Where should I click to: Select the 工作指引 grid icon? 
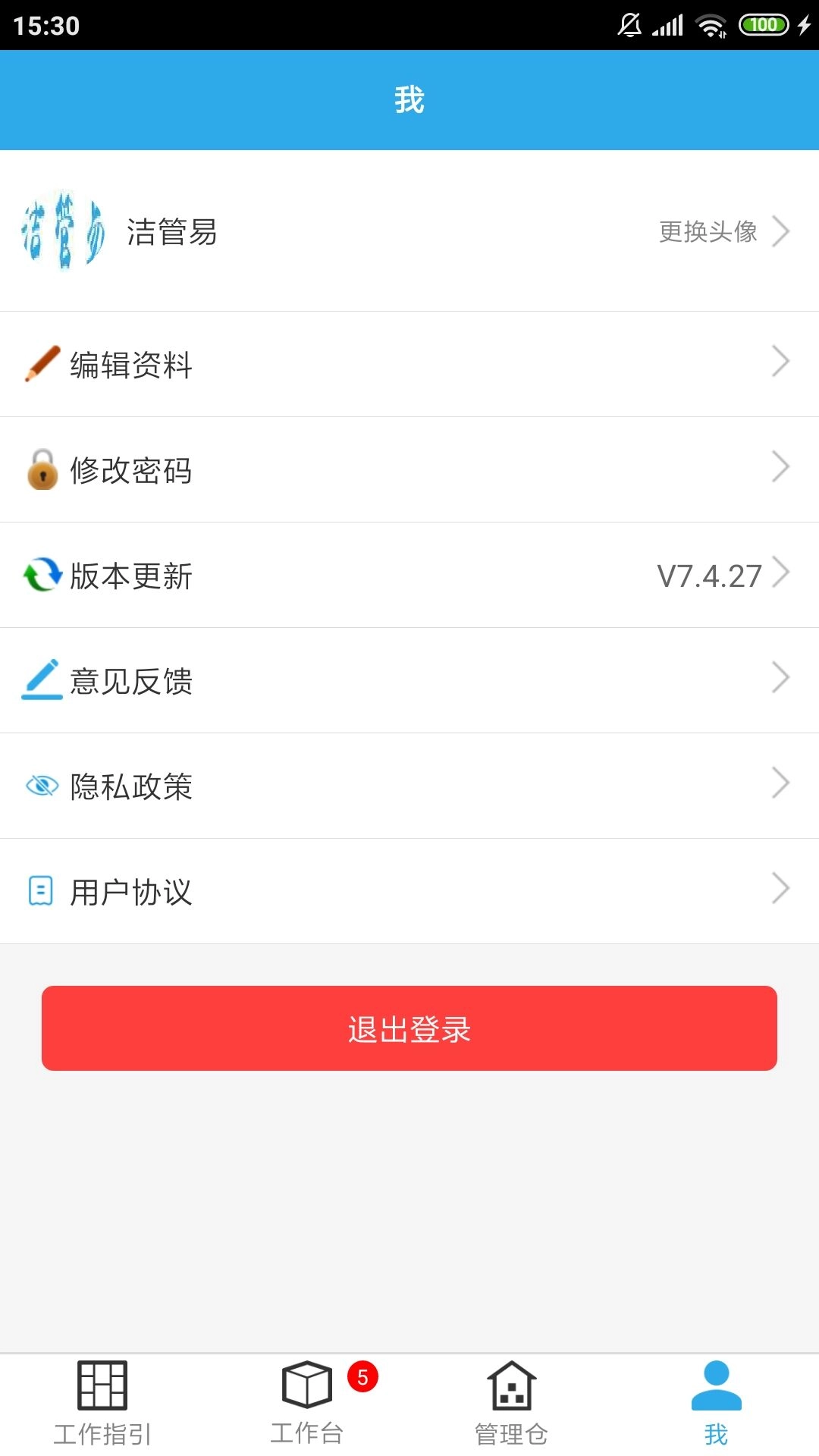tap(102, 1388)
